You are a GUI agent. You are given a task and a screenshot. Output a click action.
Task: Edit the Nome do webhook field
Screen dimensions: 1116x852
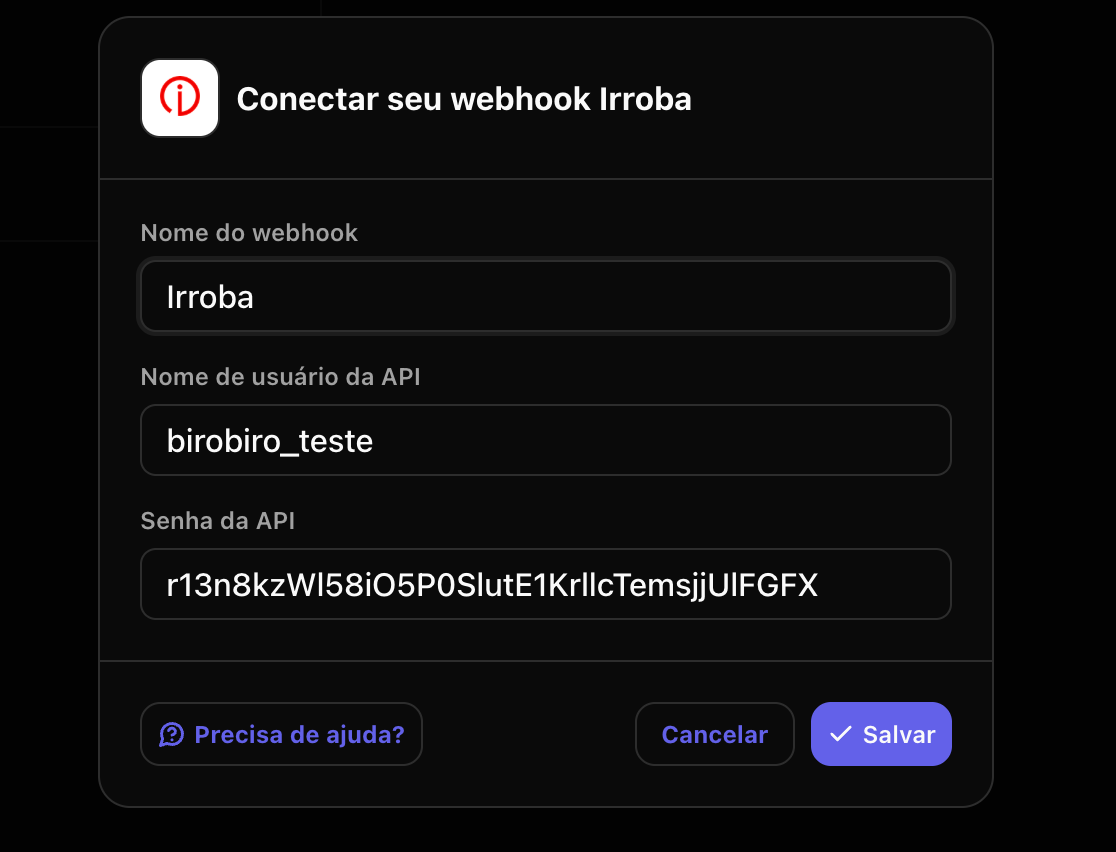(545, 297)
